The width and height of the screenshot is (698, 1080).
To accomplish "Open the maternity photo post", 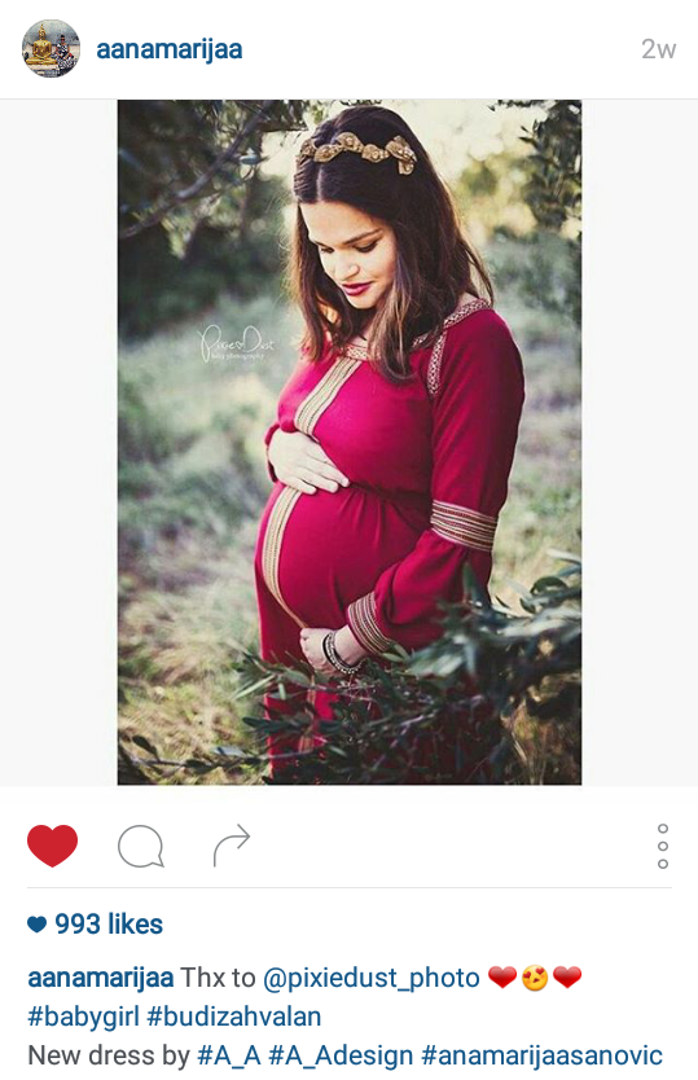I will 349,442.
